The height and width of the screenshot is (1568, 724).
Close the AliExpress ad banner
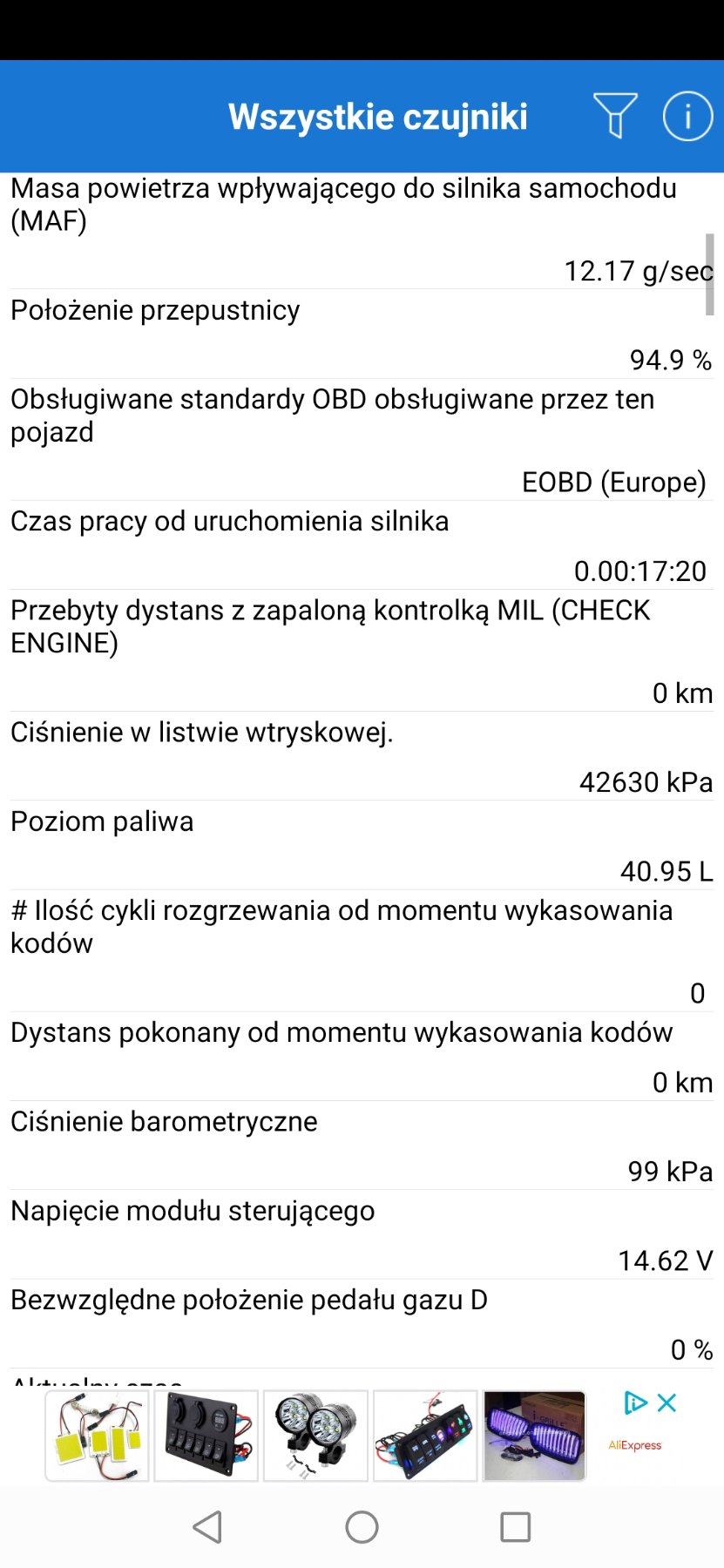click(667, 1402)
